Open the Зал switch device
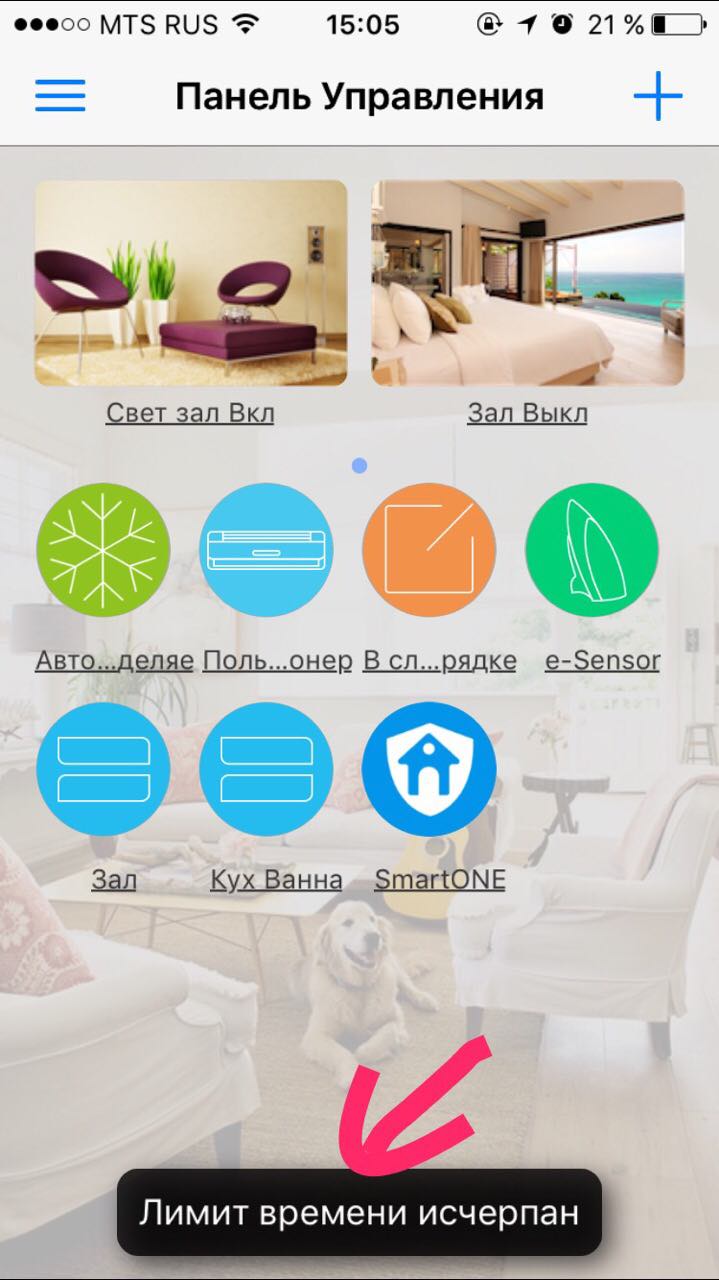 (x=103, y=770)
